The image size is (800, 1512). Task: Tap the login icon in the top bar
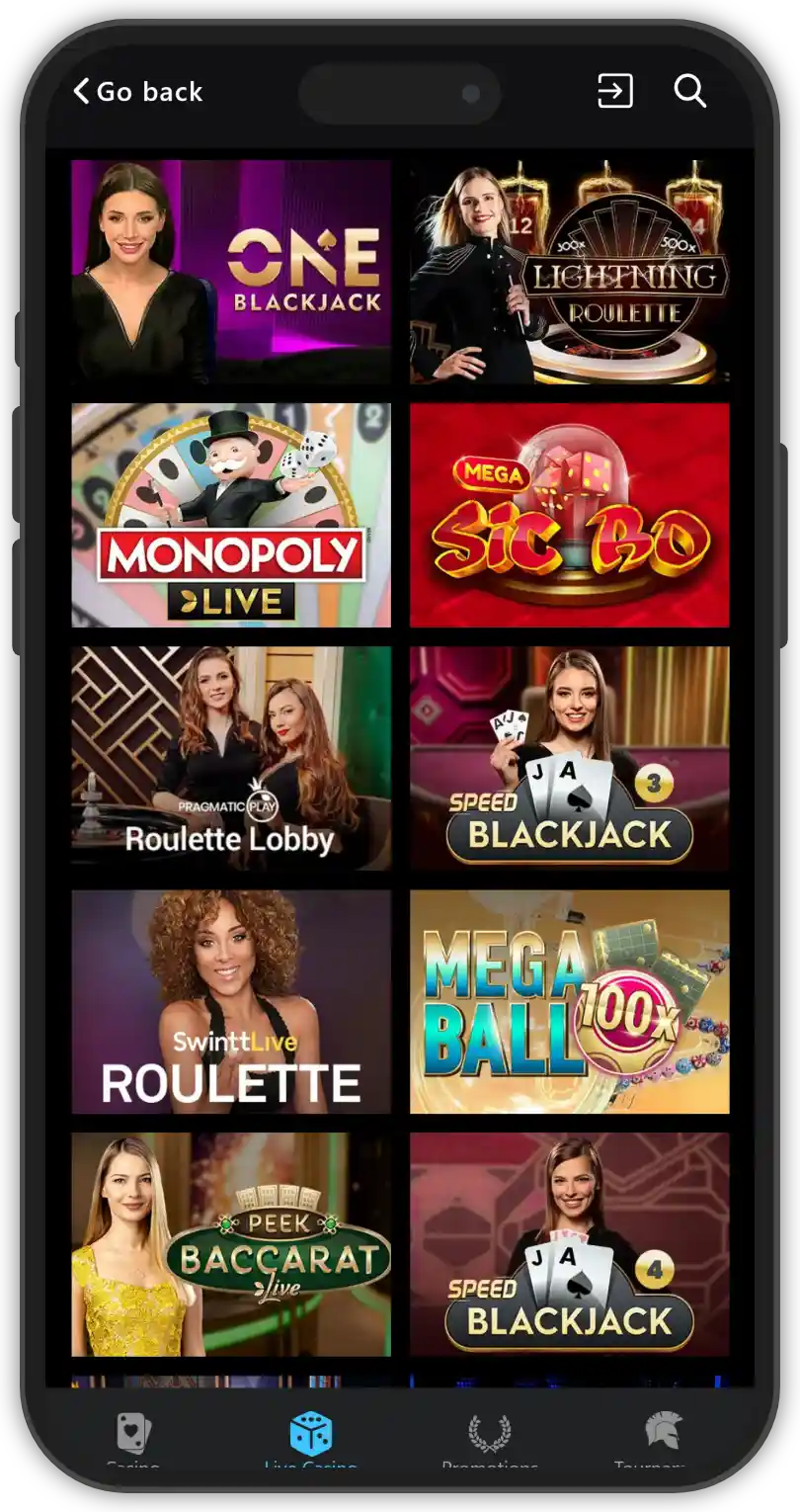[x=614, y=92]
